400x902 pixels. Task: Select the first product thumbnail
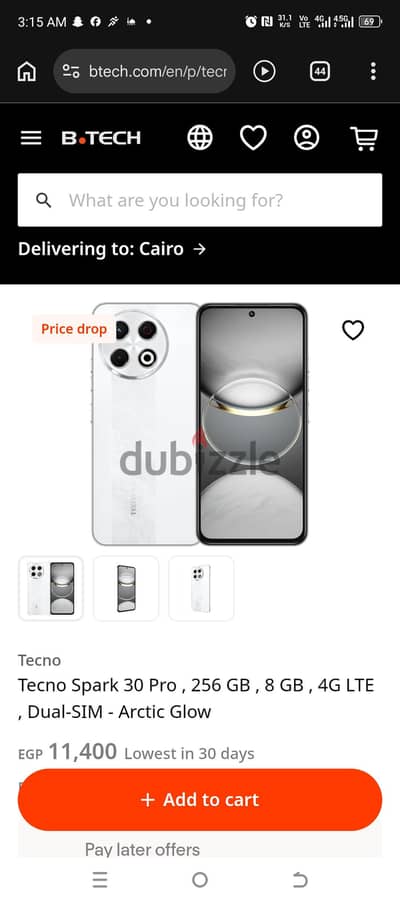51,588
